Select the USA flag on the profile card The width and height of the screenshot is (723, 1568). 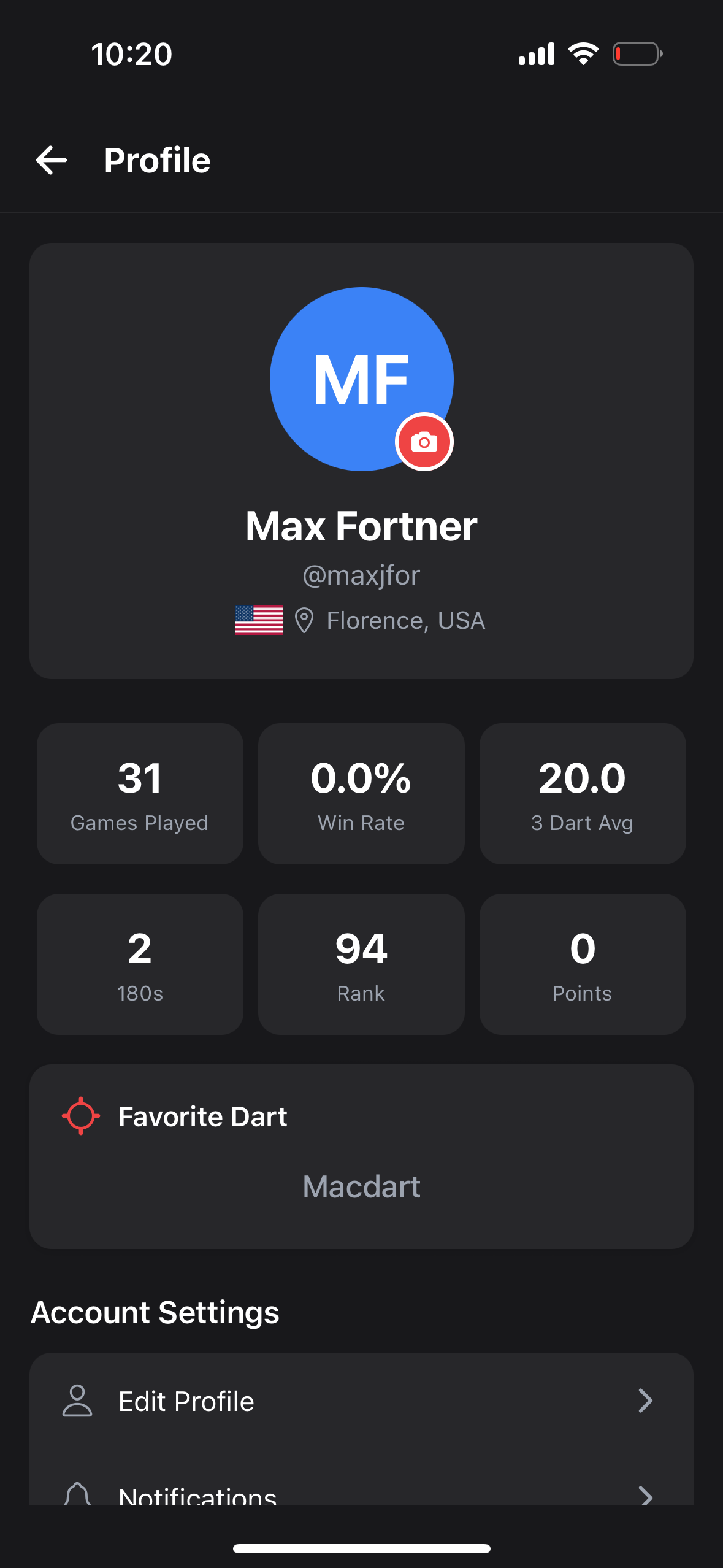(258, 621)
